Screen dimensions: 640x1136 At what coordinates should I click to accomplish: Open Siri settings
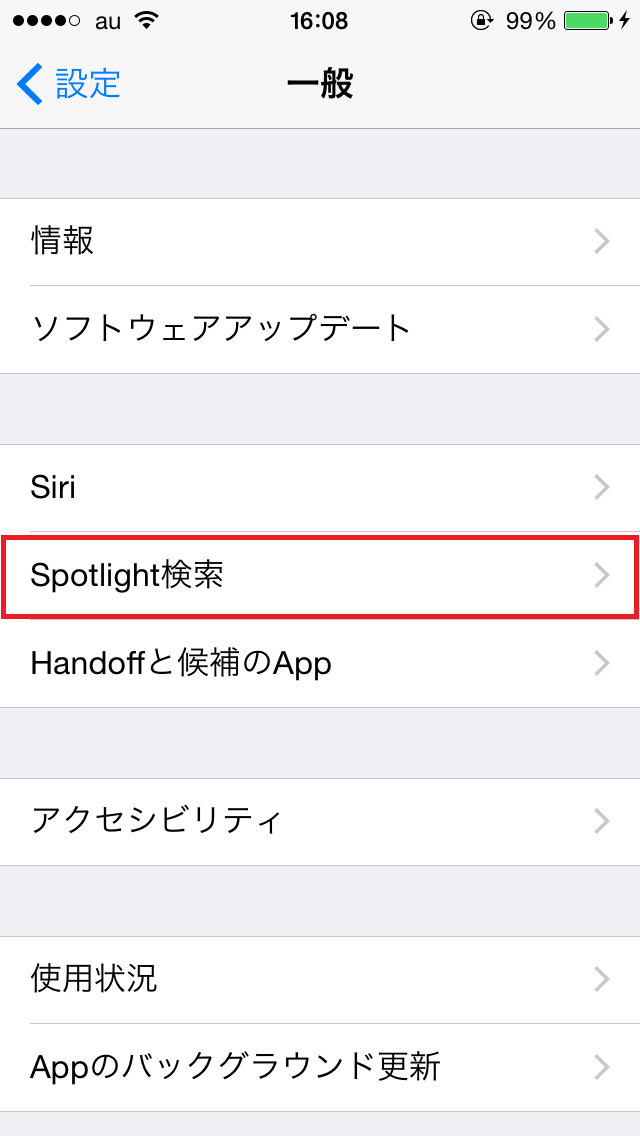tap(320, 488)
